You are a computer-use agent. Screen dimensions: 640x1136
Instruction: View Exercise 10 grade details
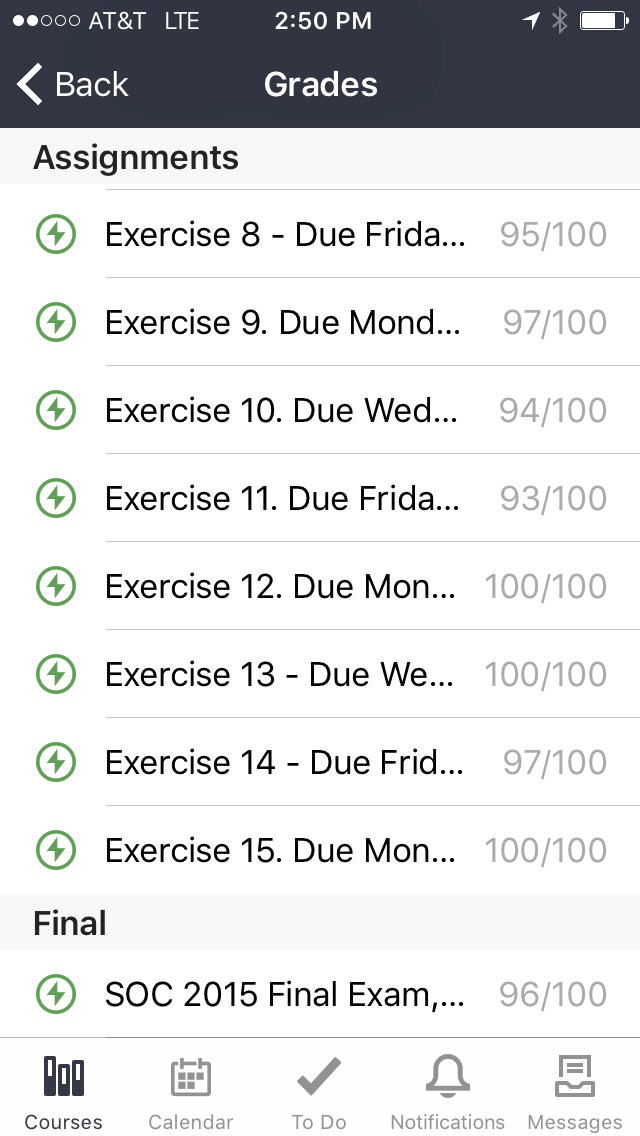pos(320,411)
